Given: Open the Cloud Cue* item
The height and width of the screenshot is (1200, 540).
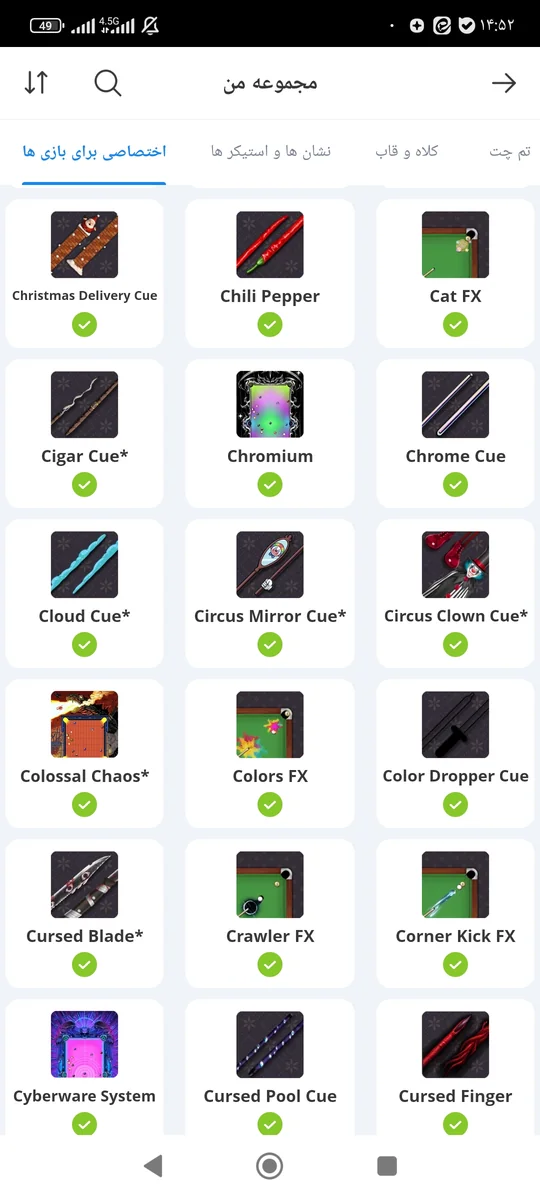Looking at the screenshot, I should 85,593.
